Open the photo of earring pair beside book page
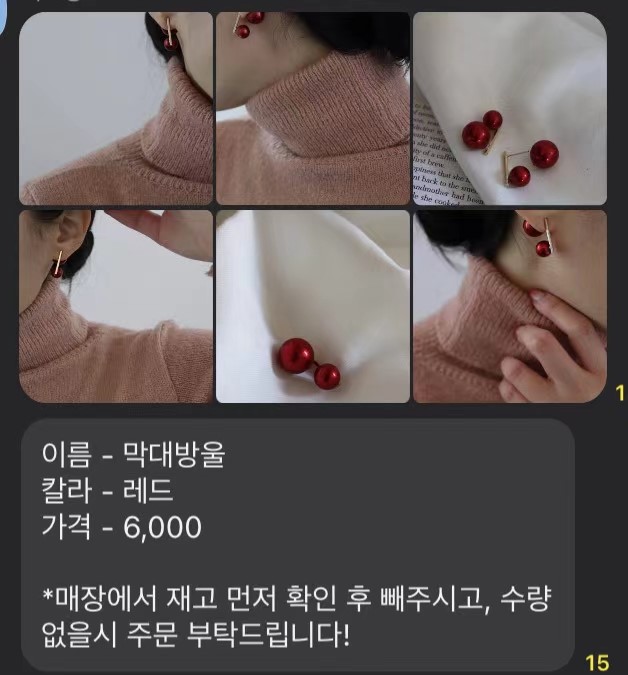628x675 pixels. 509,108
